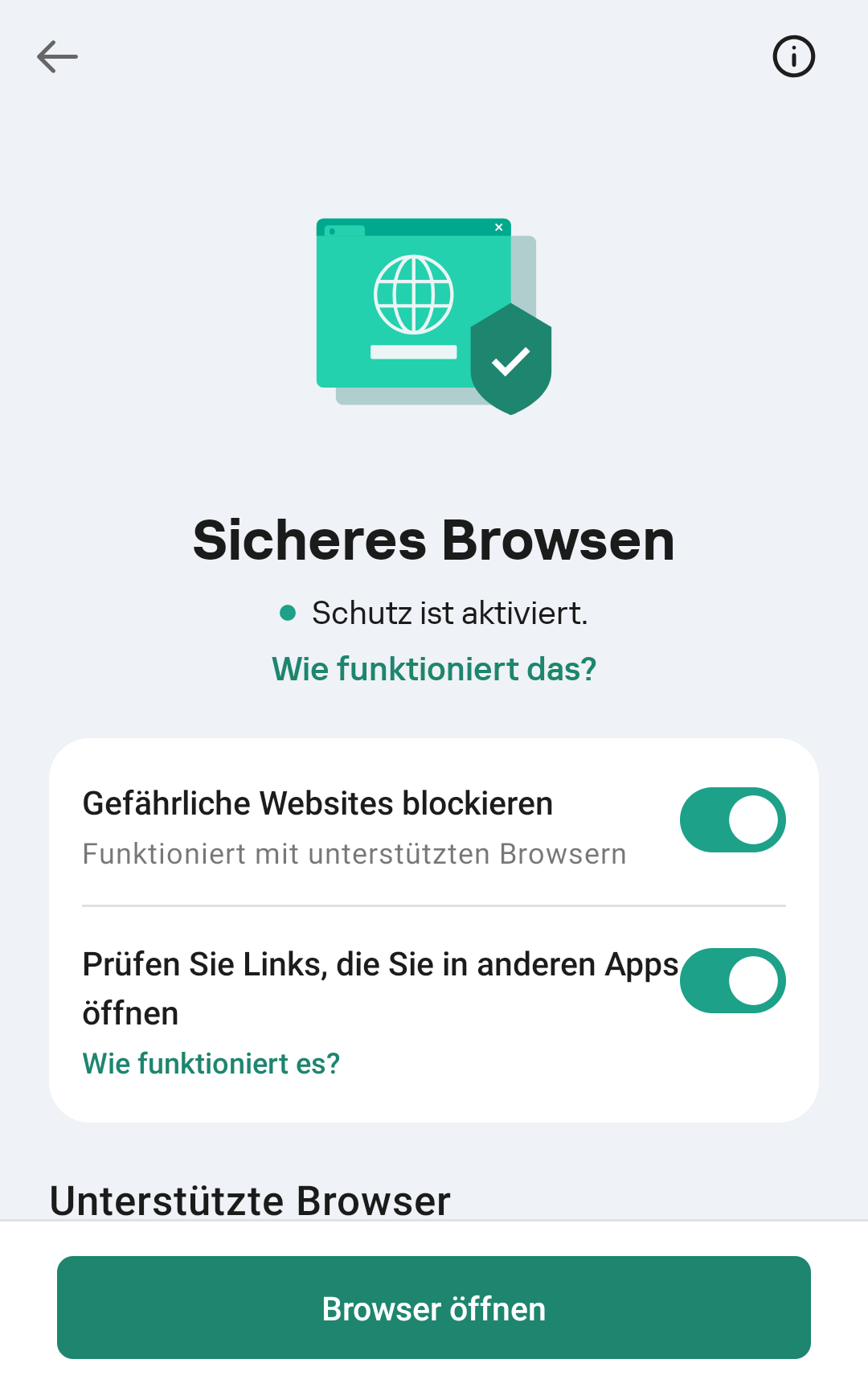Click the small "x" on the browser window graphic

[497, 227]
